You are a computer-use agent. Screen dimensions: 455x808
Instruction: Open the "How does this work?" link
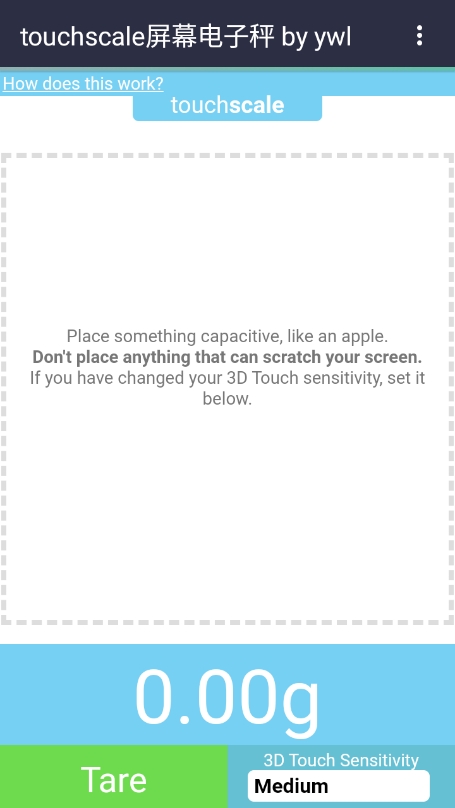click(x=83, y=83)
